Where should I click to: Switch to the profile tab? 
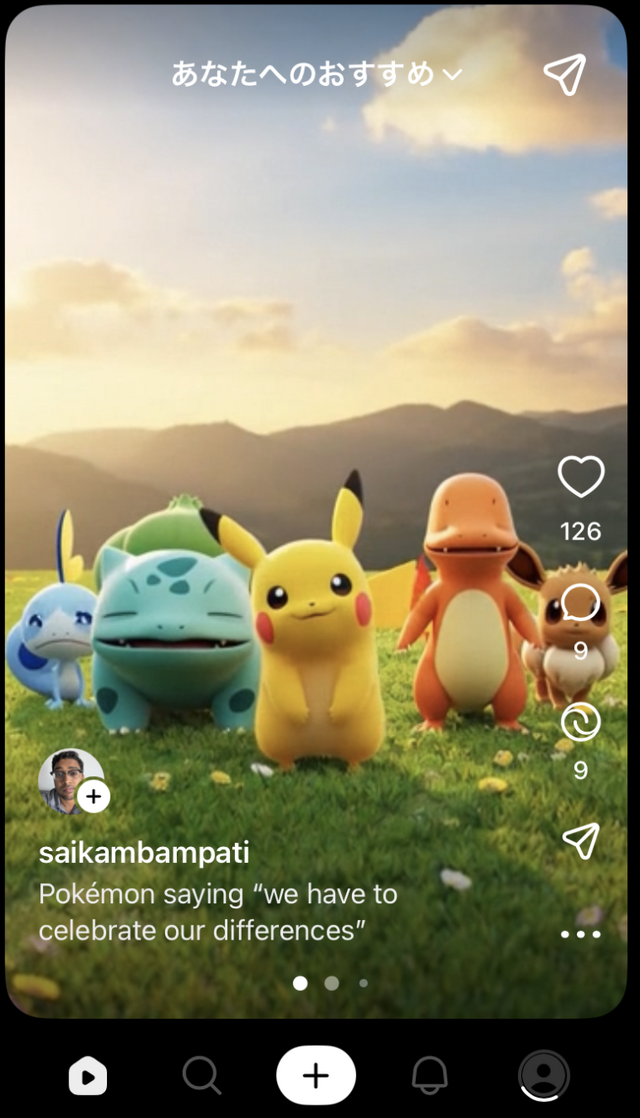pos(544,1076)
